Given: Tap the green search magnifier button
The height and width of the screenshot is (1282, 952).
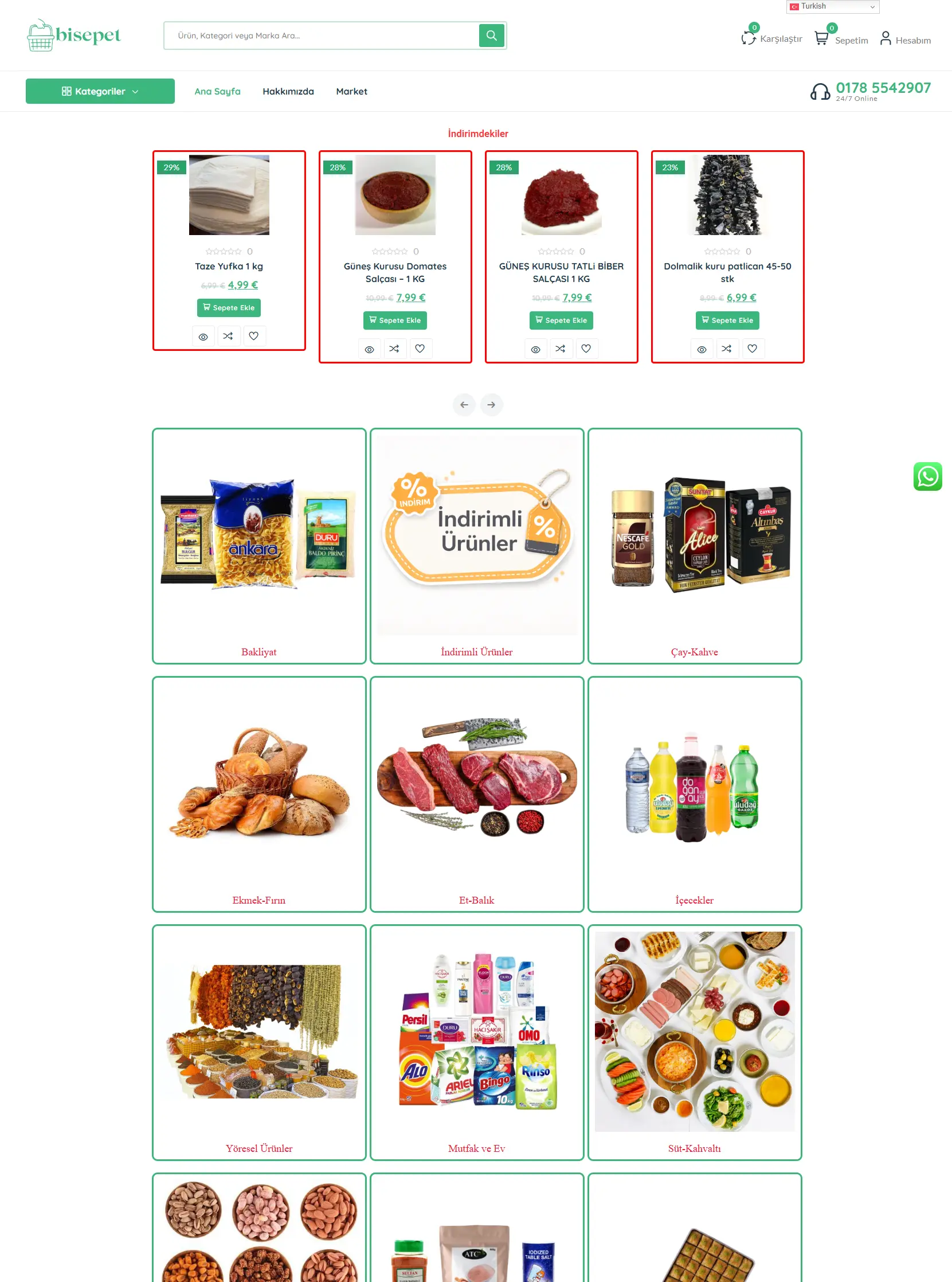Looking at the screenshot, I should pos(491,36).
